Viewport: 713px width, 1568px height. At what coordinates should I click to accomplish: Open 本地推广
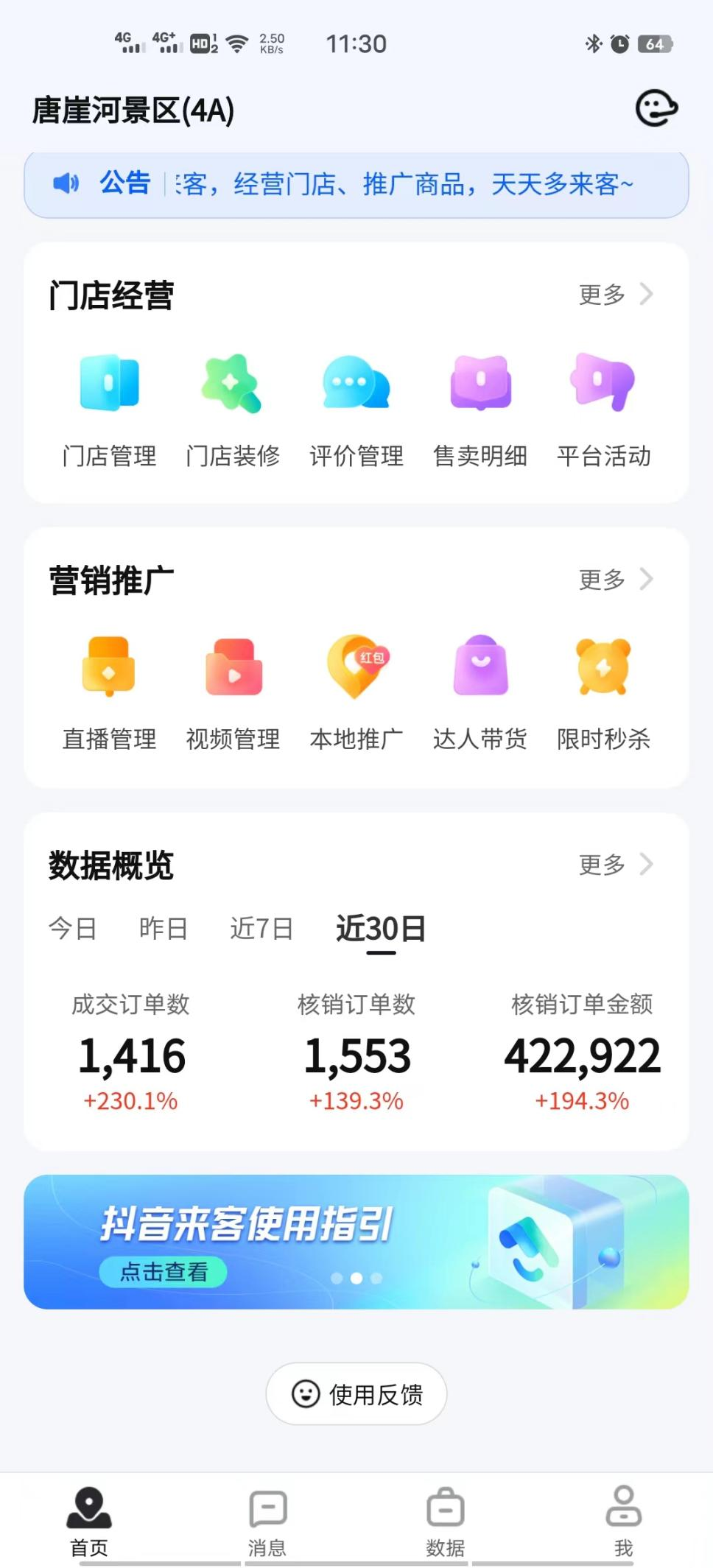click(356, 692)
